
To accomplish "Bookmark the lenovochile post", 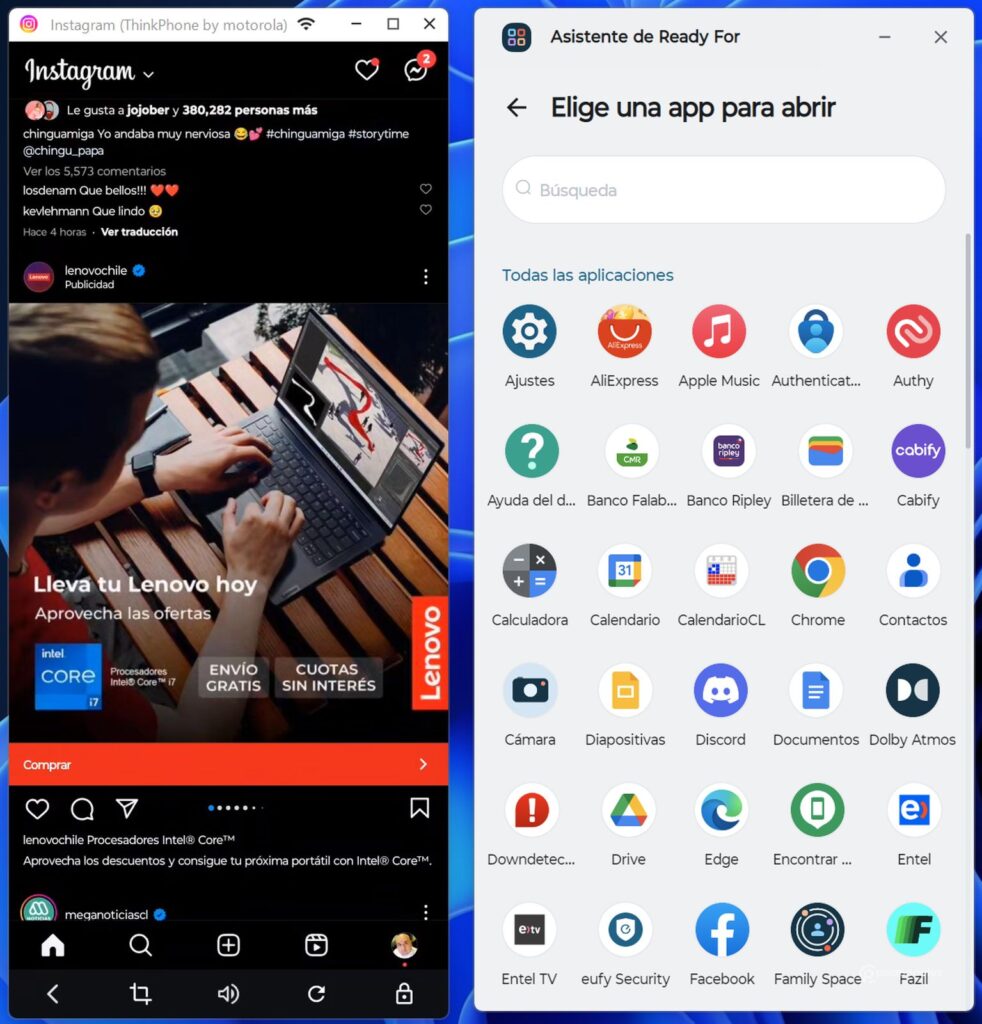I will [420, 808].
